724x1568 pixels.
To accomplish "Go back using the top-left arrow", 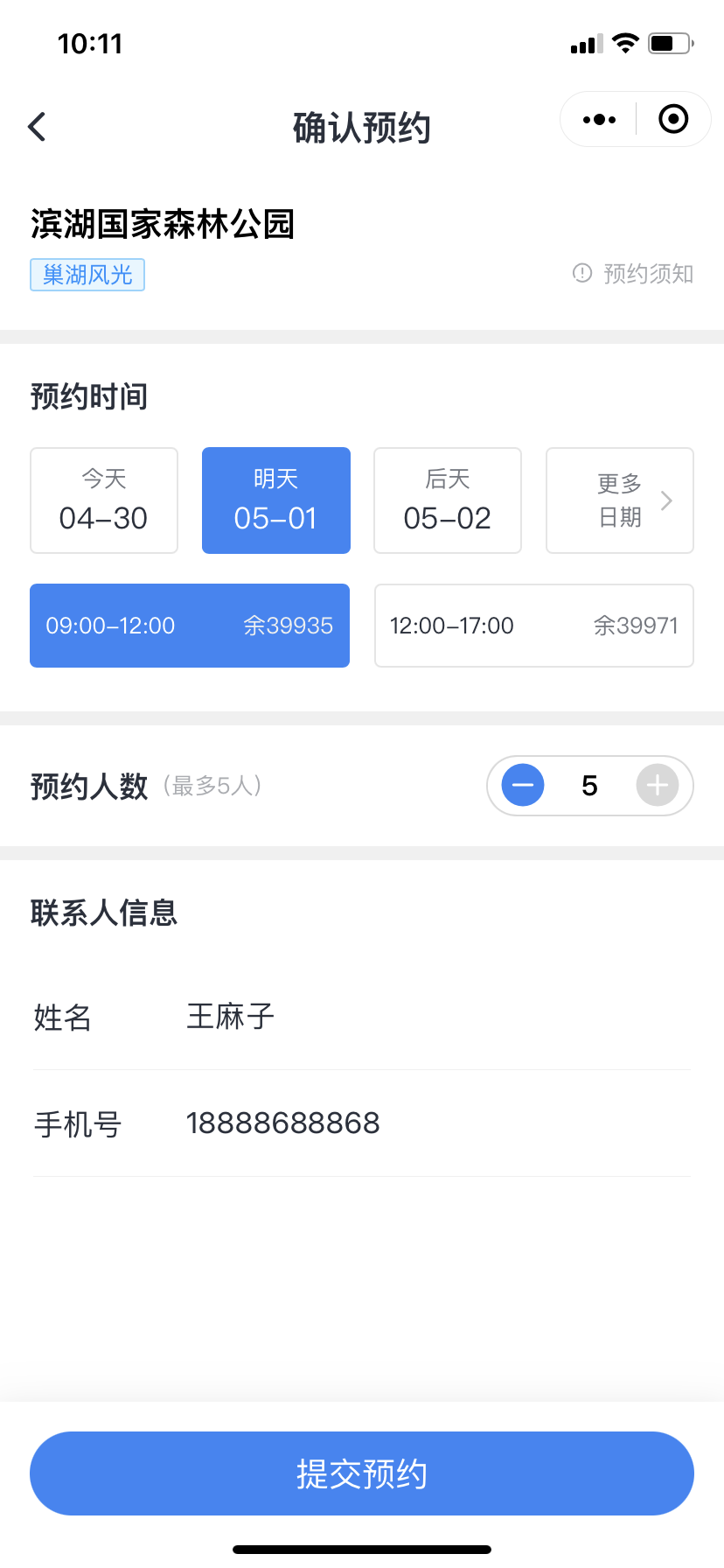I will 37,127.
